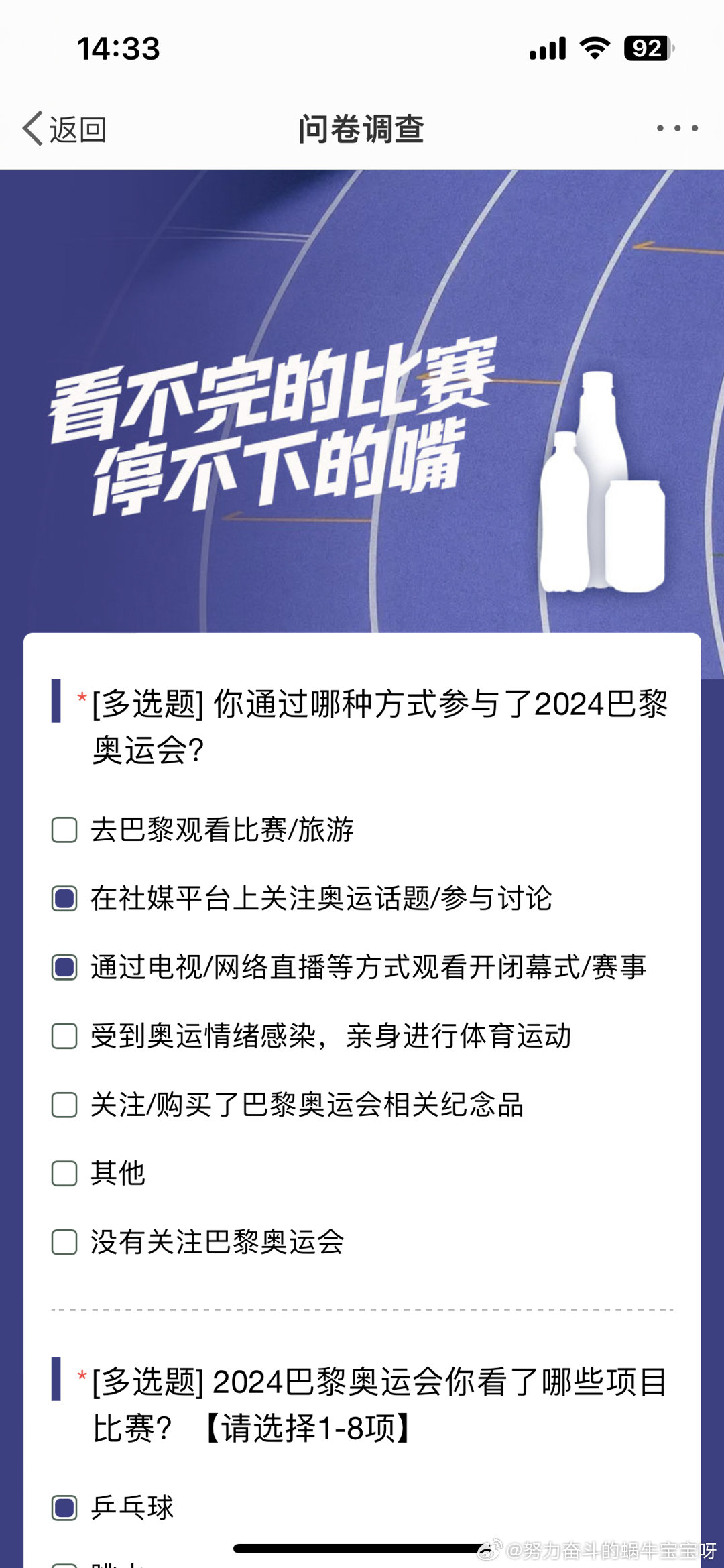Open the three-dot more options menu
This screenshot has width=724, height=1568.
coord(677,128)
